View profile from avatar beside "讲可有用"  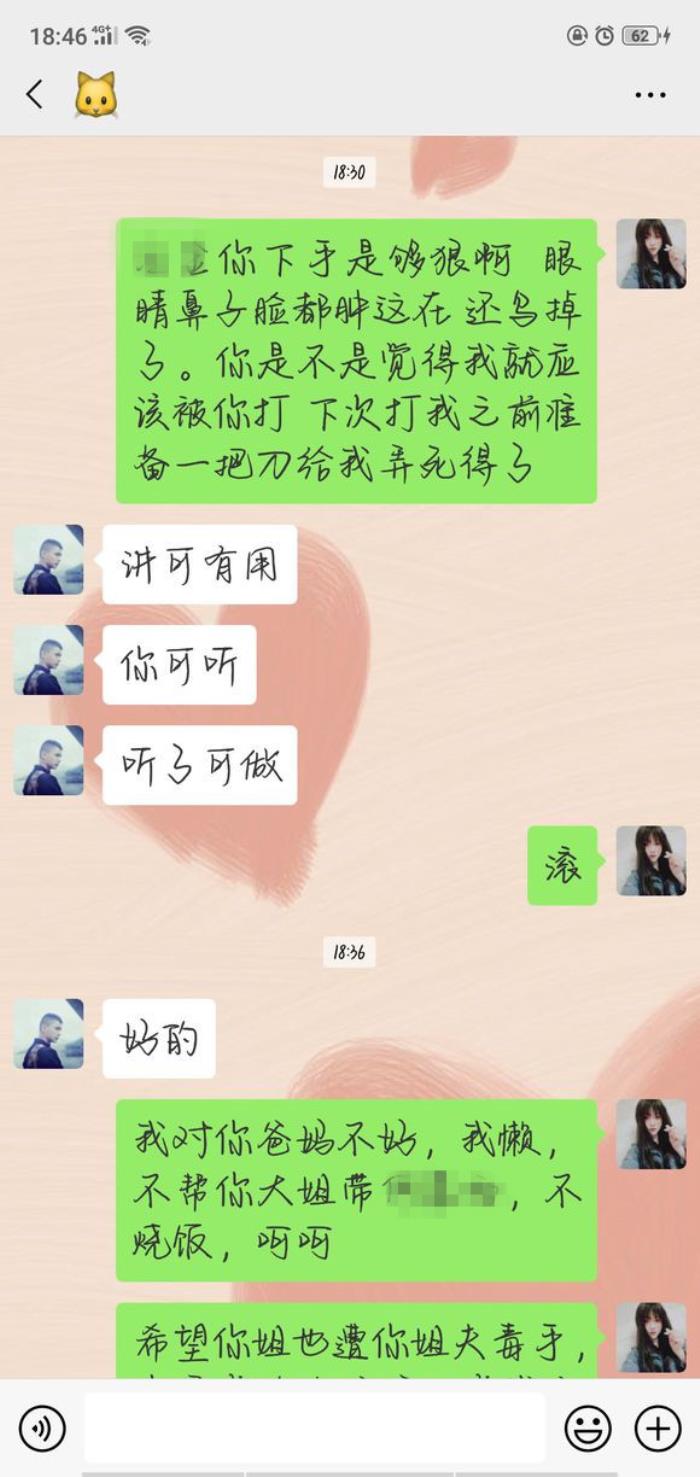click(x=48, y=560)
